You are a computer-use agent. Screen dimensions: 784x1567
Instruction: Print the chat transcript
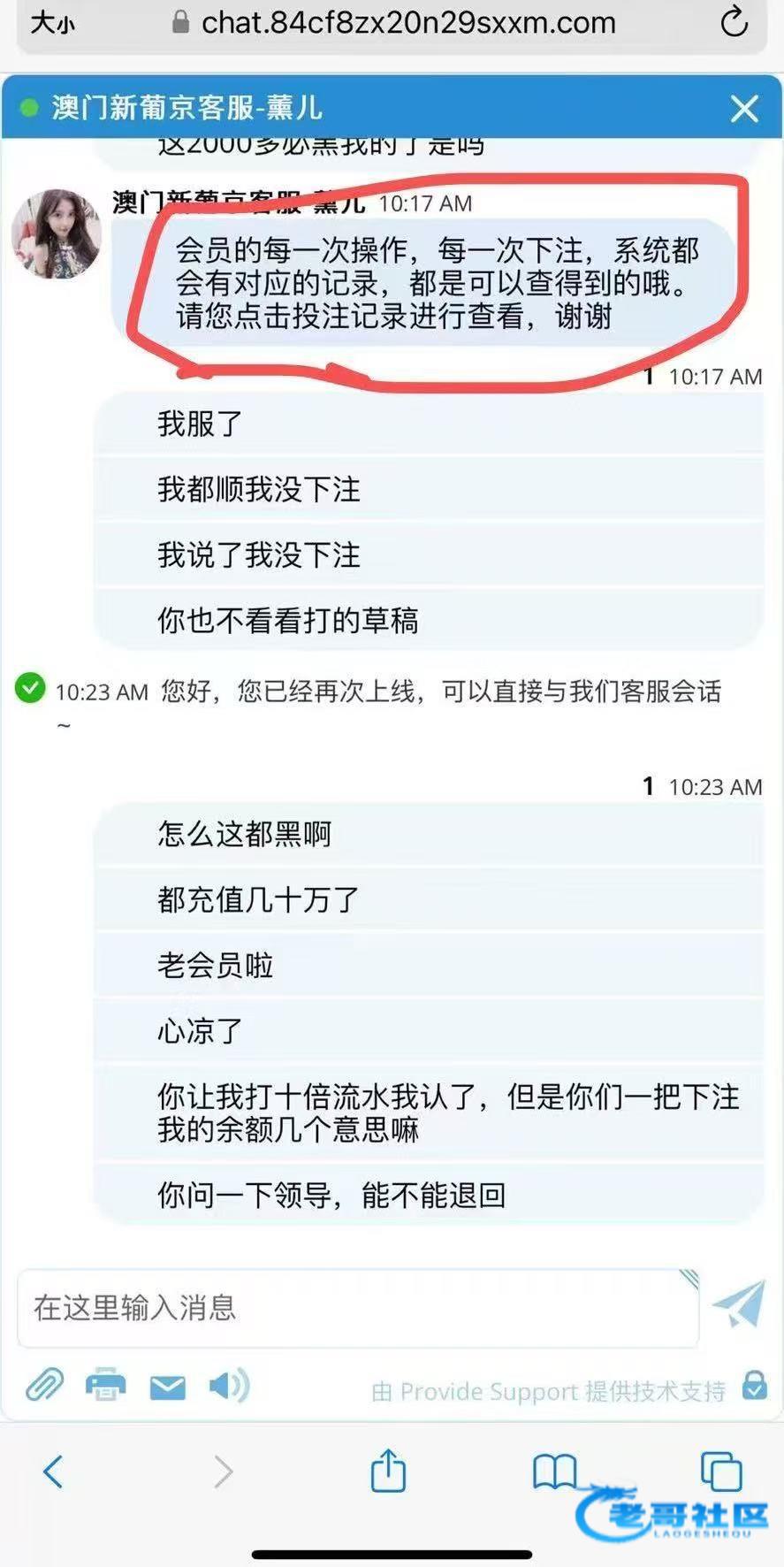coord(105,1386)
